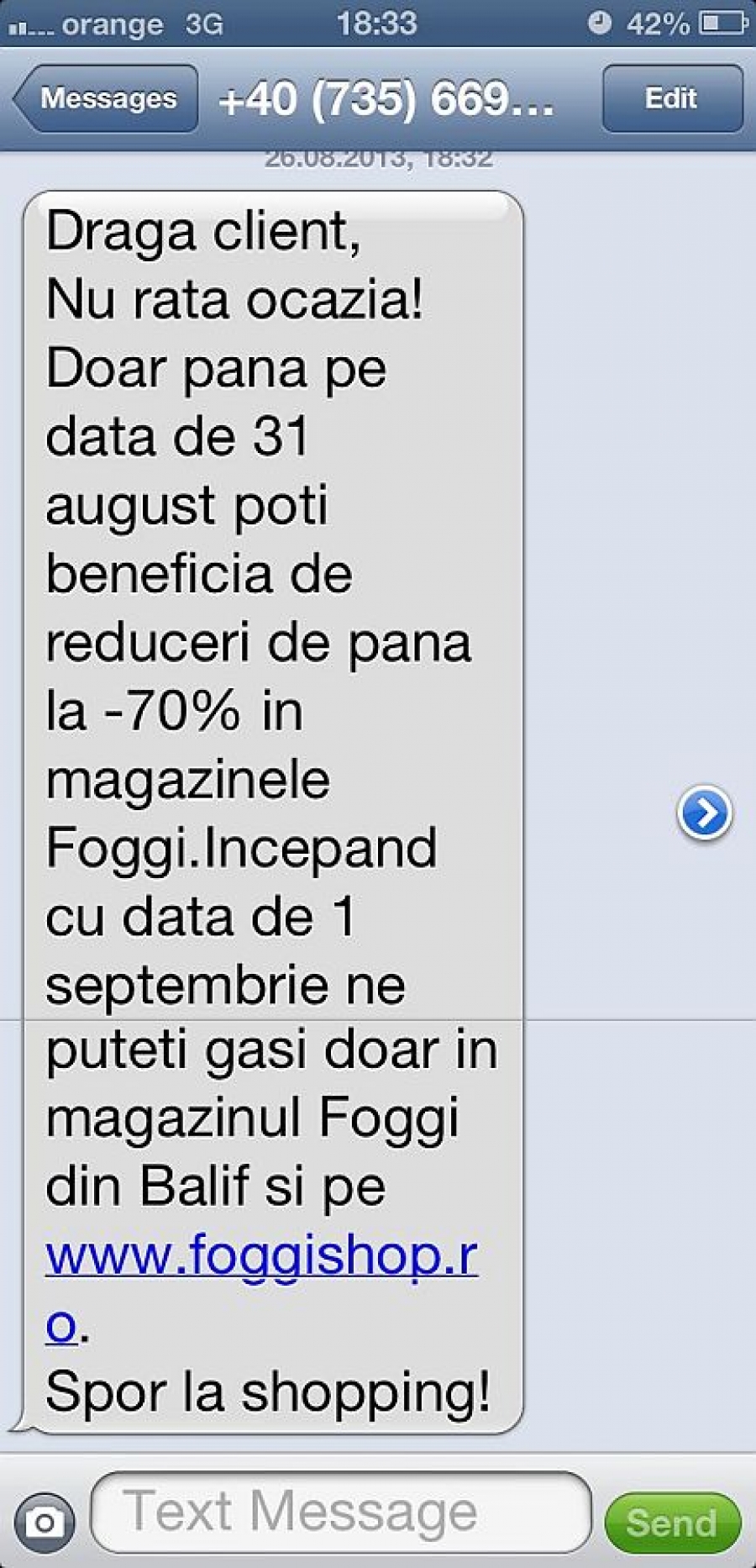Viewport: 756px width, 1568px height.
Task: Tap the blue arrow beside the message
Action: click(x=704, y=813)
